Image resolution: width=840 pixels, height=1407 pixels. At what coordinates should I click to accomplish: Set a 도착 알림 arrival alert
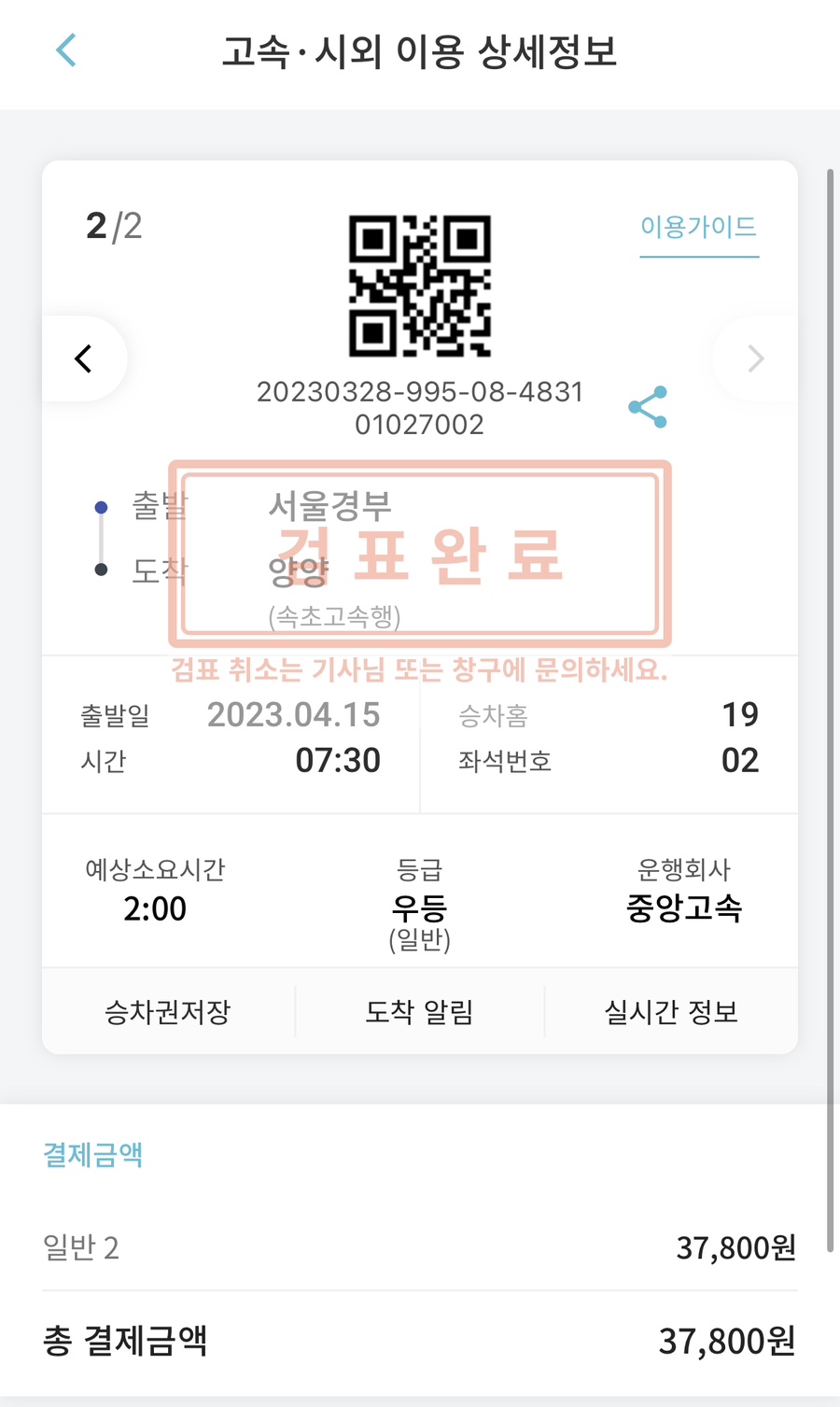coord(419,1012)
